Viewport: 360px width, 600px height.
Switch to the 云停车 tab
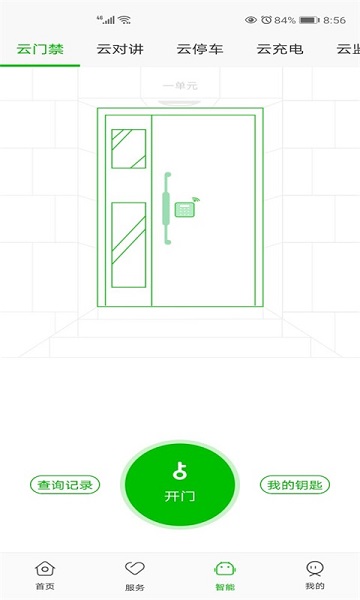tap(200, 49)
